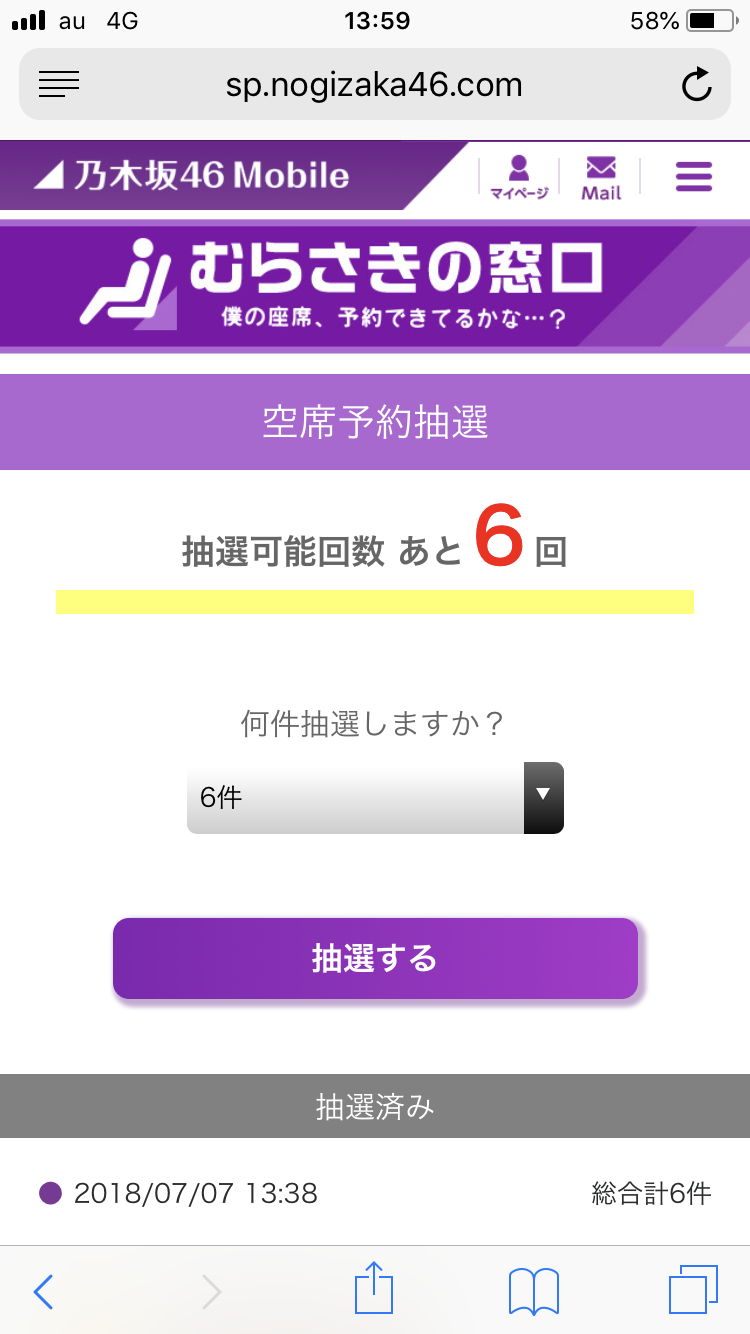
Task: Open the Safari bookmarks
Action: [x=534, y=1291]
